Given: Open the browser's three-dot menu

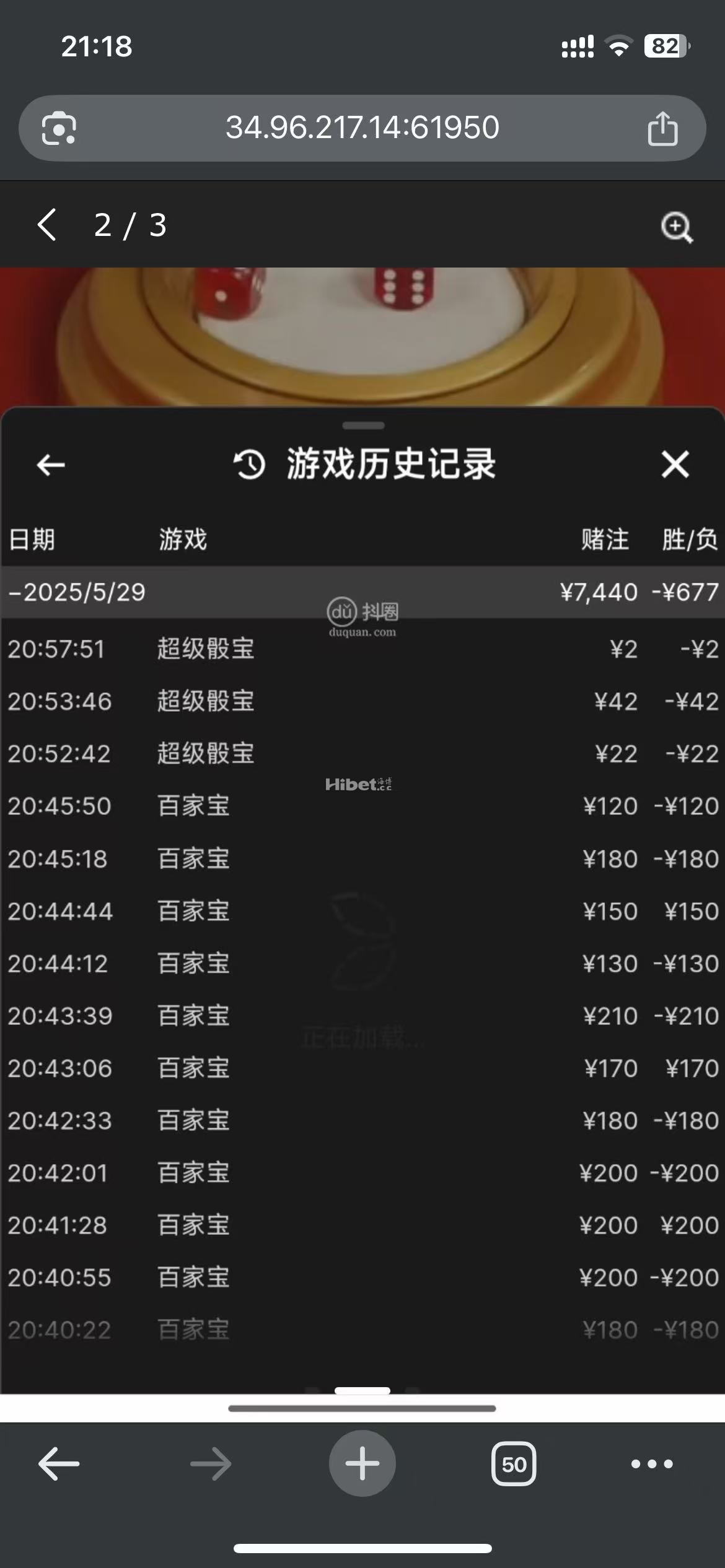Looking at the screenshot, I should (x=651, y=1464).
